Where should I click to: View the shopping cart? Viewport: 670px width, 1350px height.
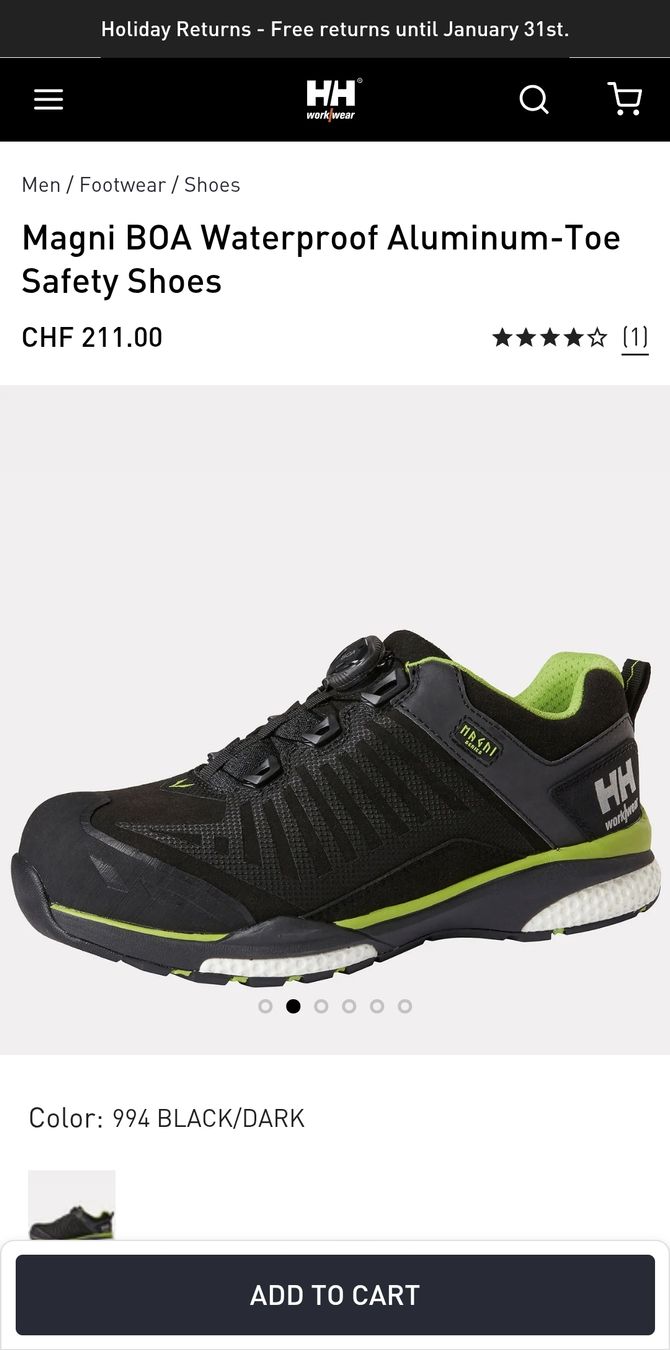625,99
